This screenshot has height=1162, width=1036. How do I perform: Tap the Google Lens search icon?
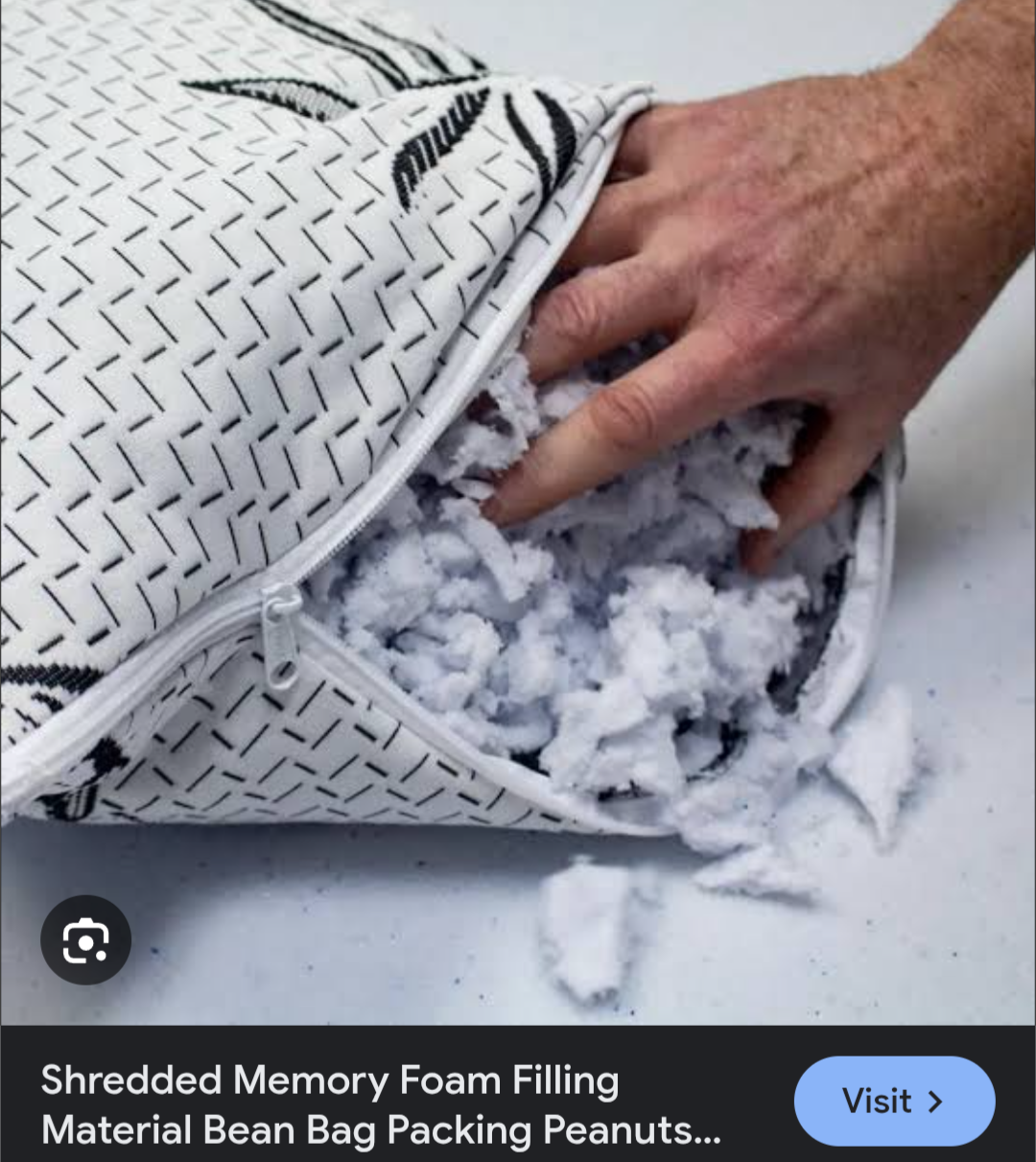pyautogui.click(x=85, y=941)
